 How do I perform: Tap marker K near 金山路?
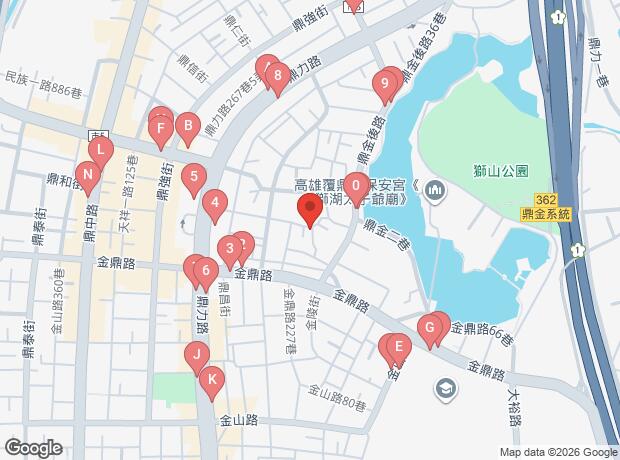click(x=211, y=380)
